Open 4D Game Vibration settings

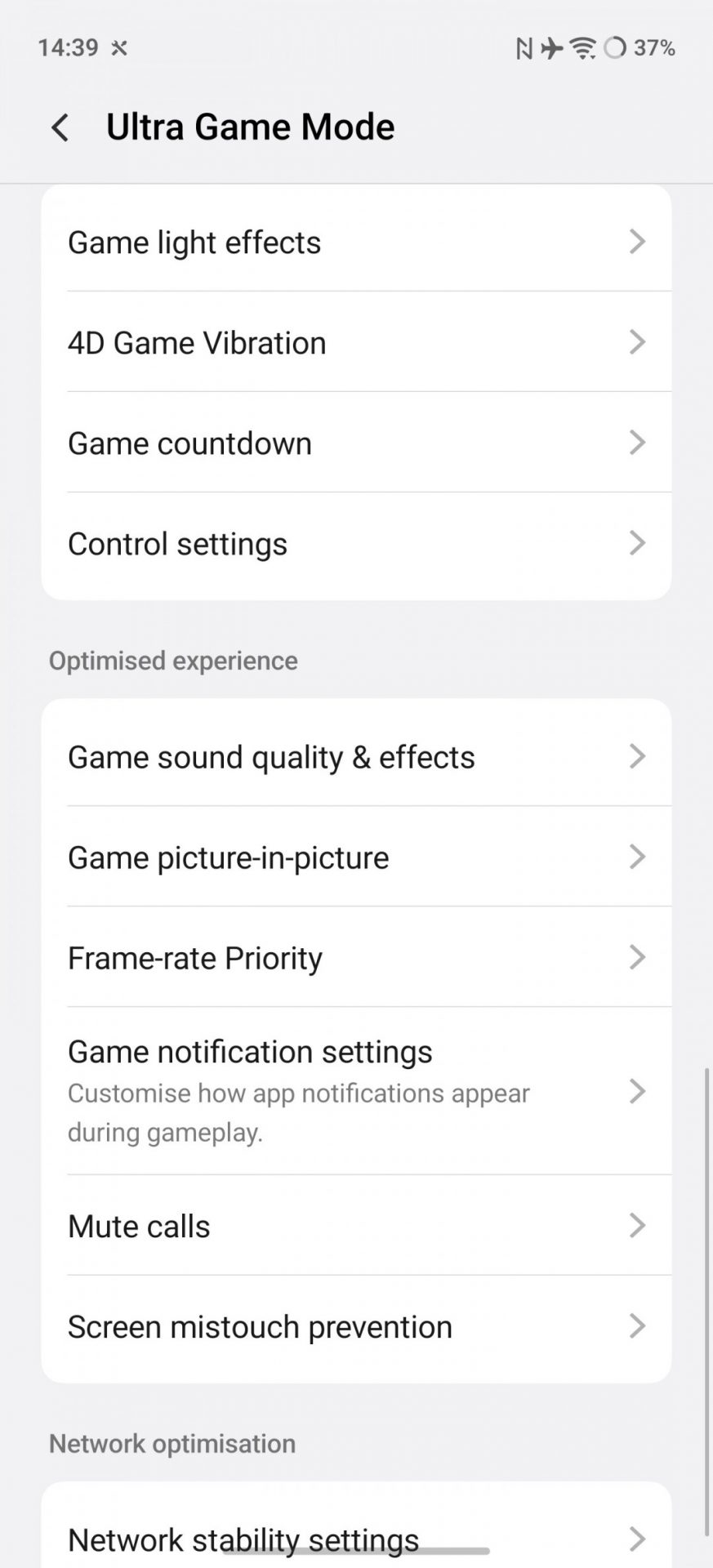[x=356, y=343]
